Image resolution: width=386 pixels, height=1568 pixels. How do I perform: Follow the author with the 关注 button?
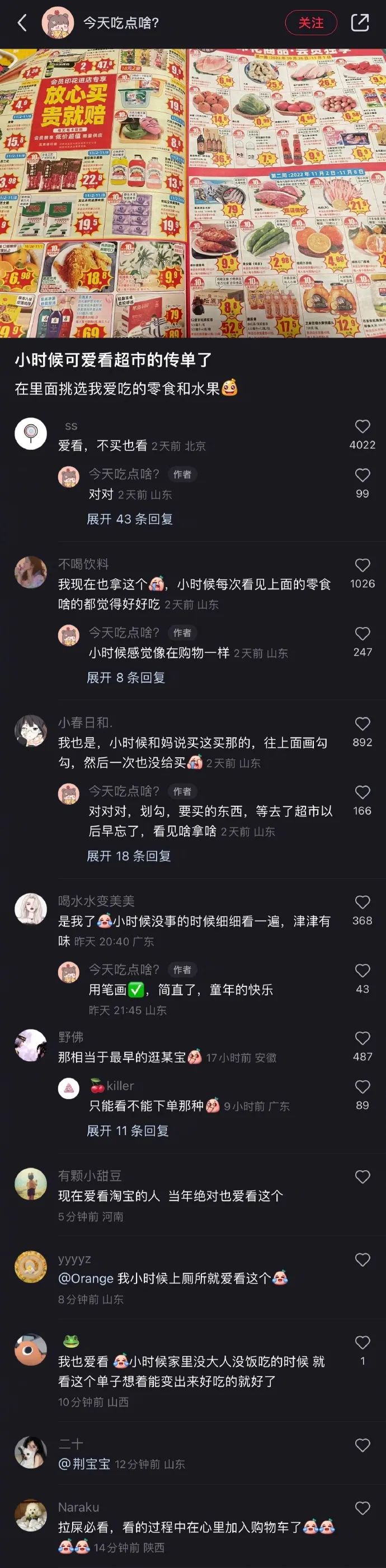click(x=310, y=23)
